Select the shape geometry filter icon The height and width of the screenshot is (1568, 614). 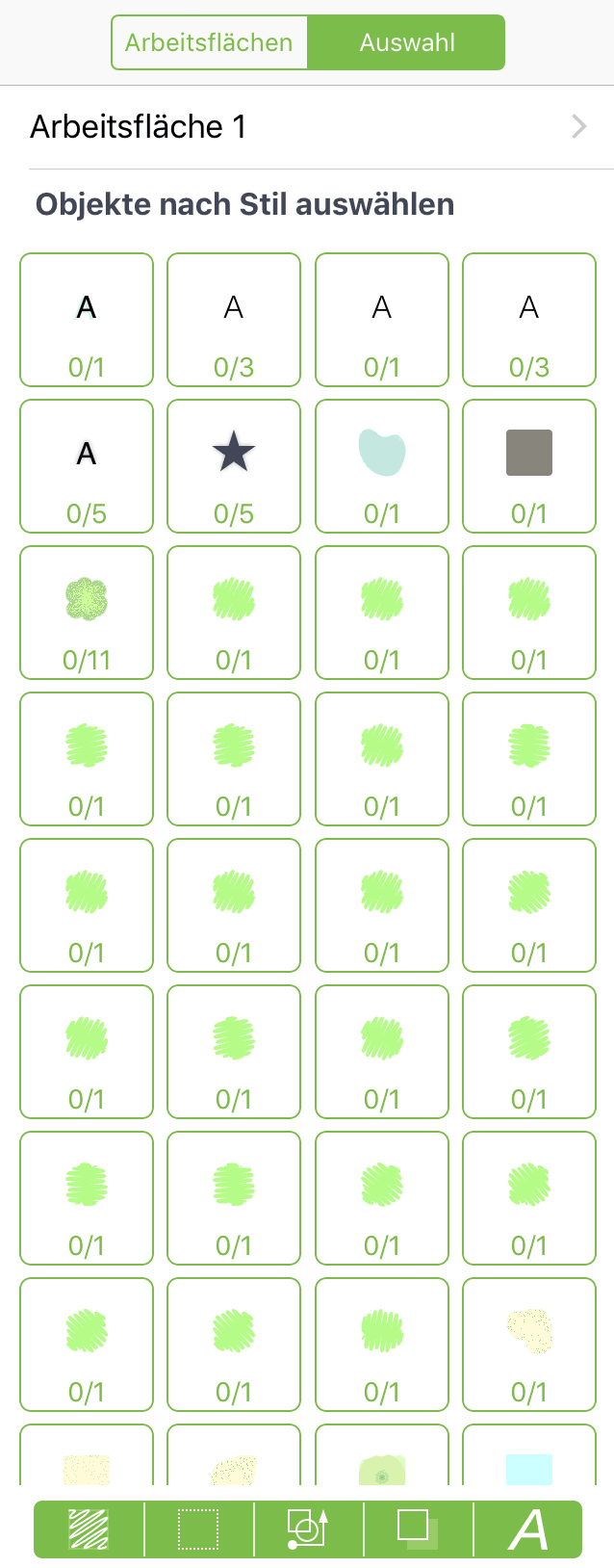(308, 1529)
